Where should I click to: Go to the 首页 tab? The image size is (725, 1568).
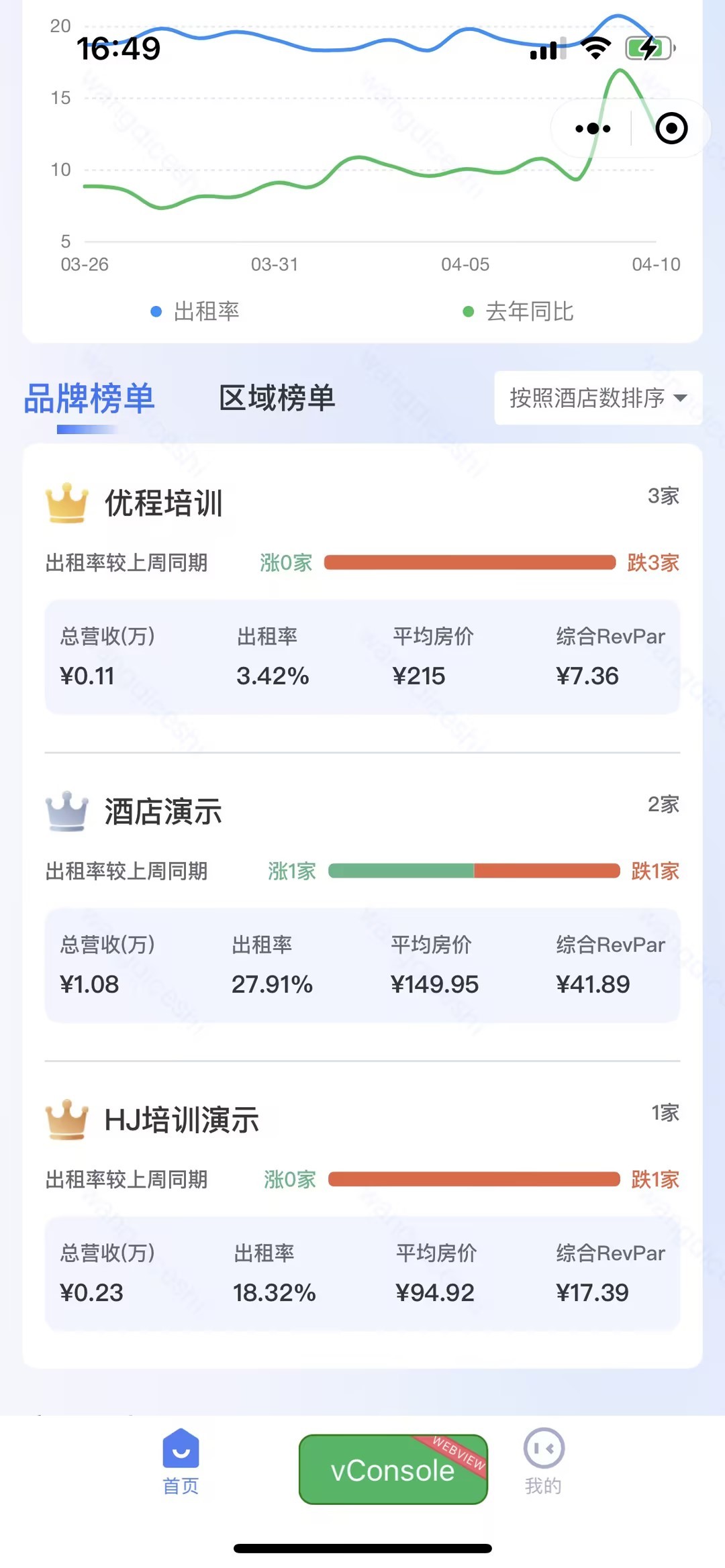[181, 1463]
